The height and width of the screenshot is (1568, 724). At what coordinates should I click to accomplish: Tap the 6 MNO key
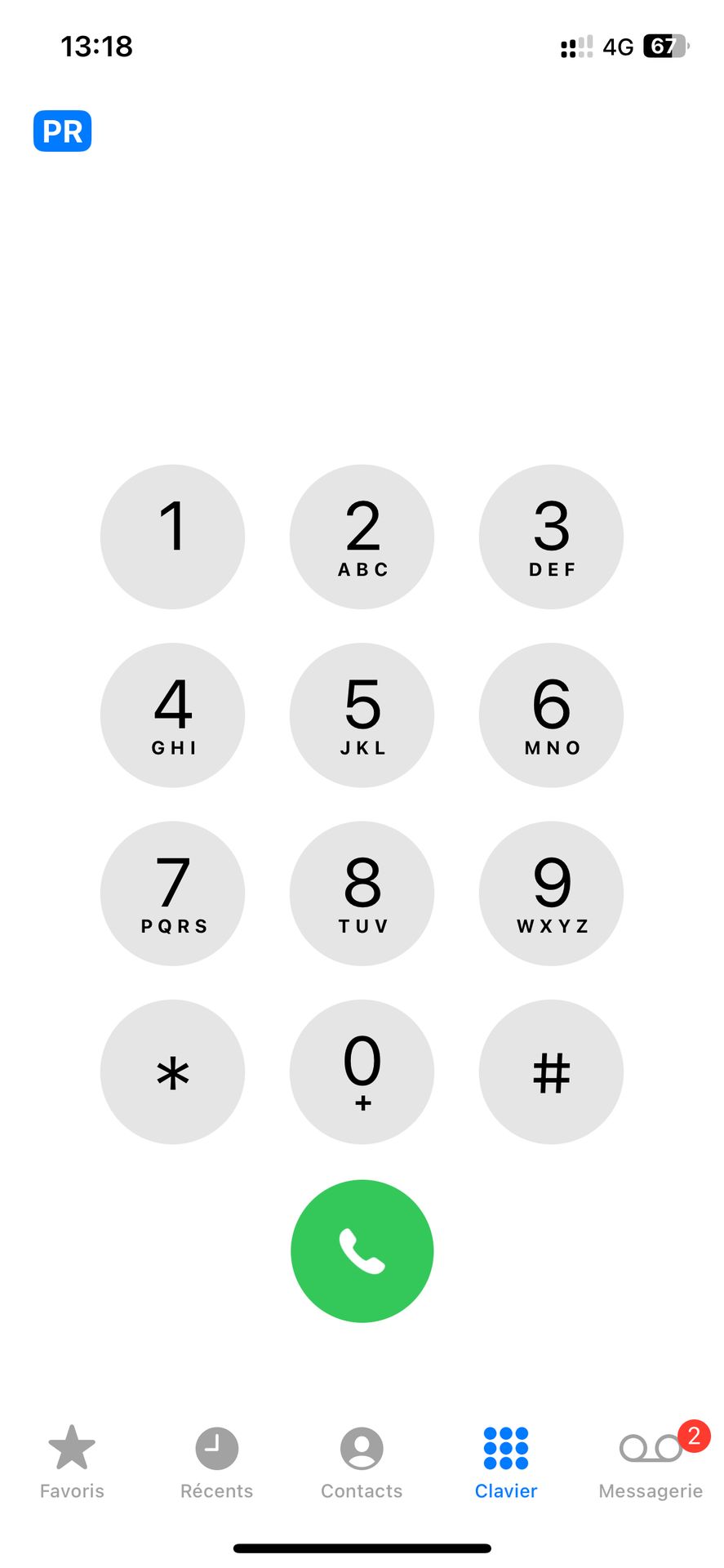pyautogui.click(x=551, y=715)
